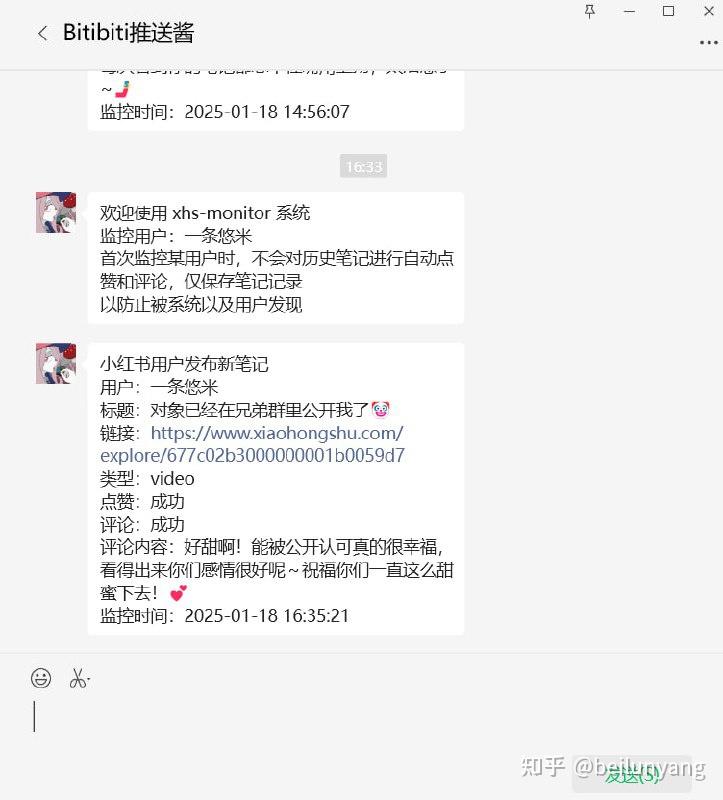The image size is (723, 800).
Task: Click the back arrow to leave the chat
Action: 40,33
